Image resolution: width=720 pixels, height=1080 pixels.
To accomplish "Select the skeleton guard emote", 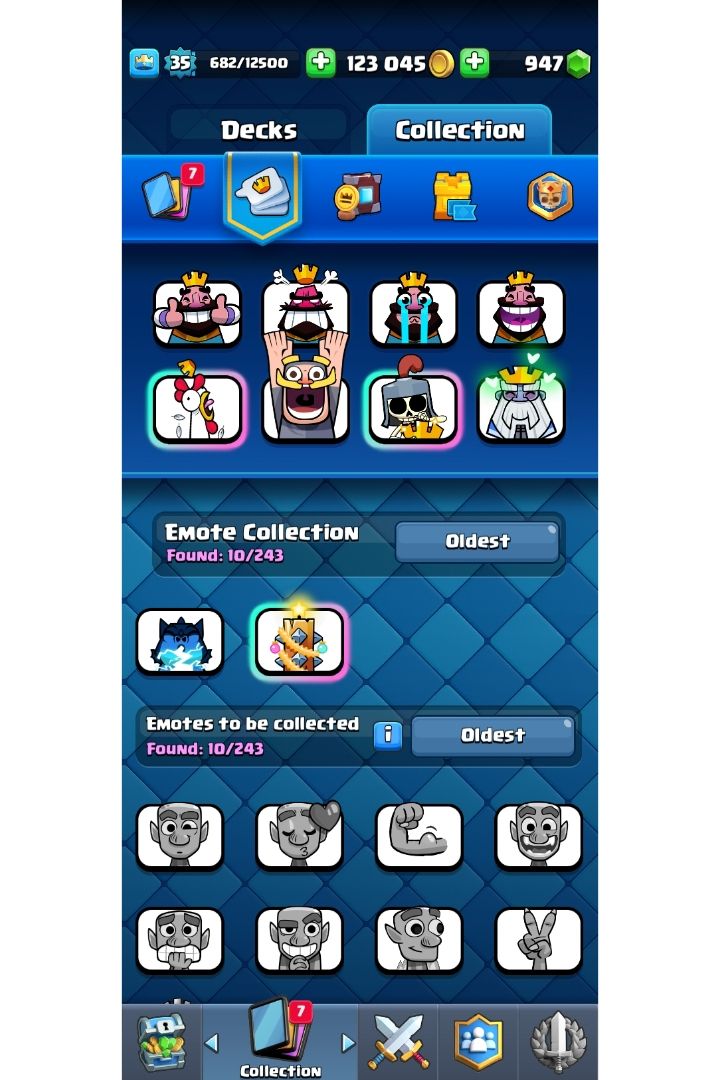I will (413, 408).
